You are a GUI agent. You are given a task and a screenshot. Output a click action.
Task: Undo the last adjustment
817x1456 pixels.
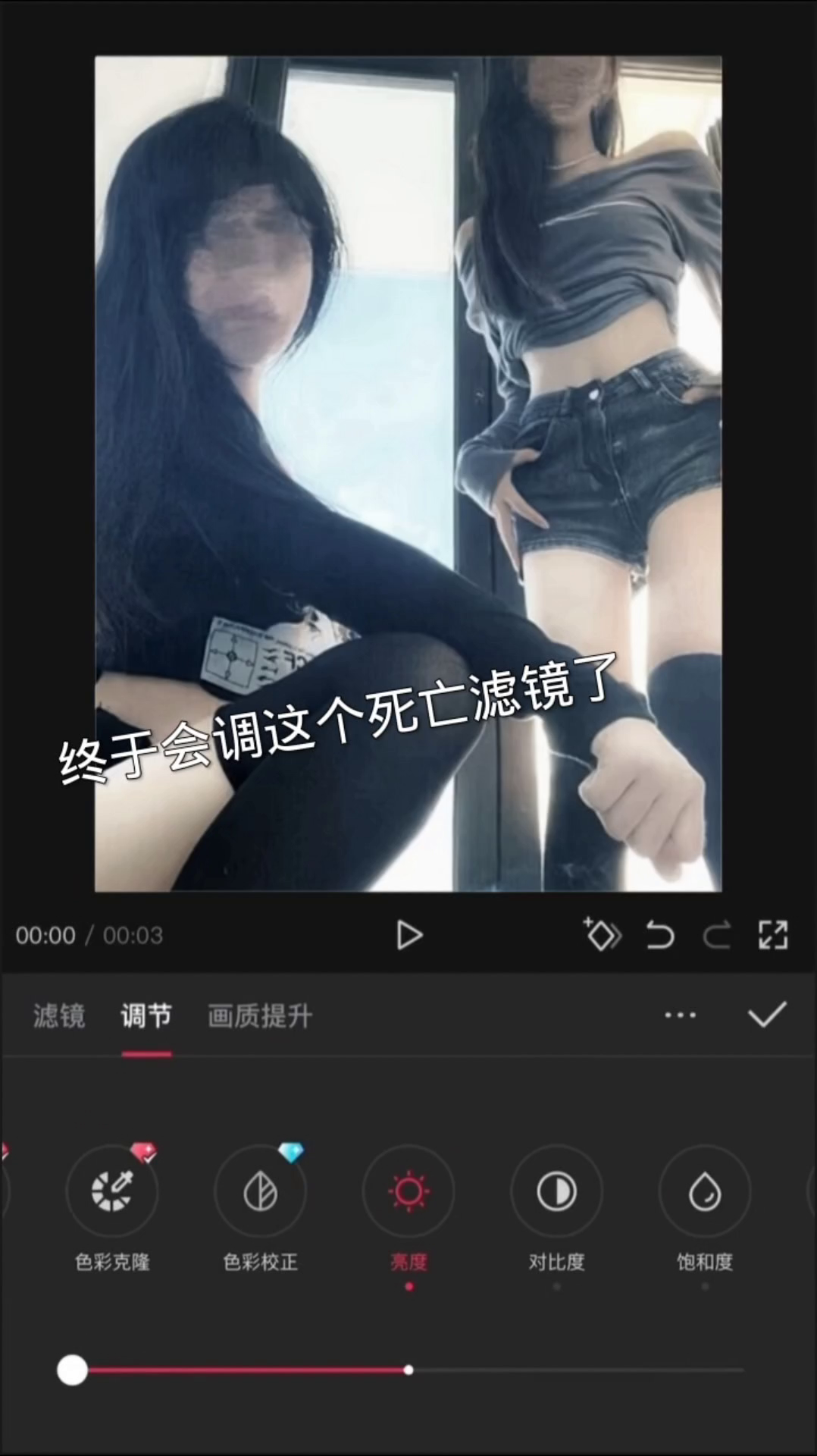coord(659,935)
